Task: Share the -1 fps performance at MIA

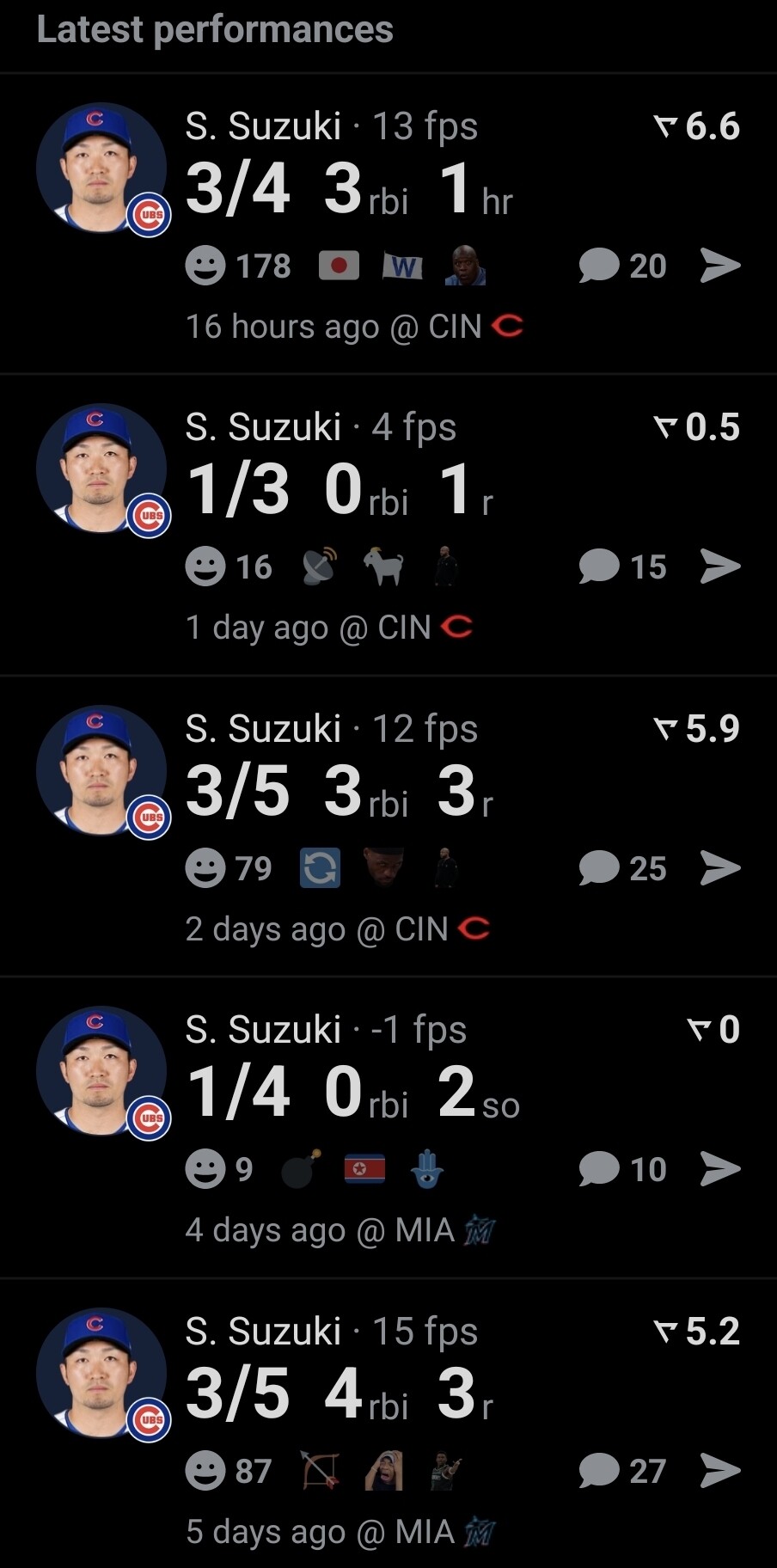Action: click(720, 1169)
